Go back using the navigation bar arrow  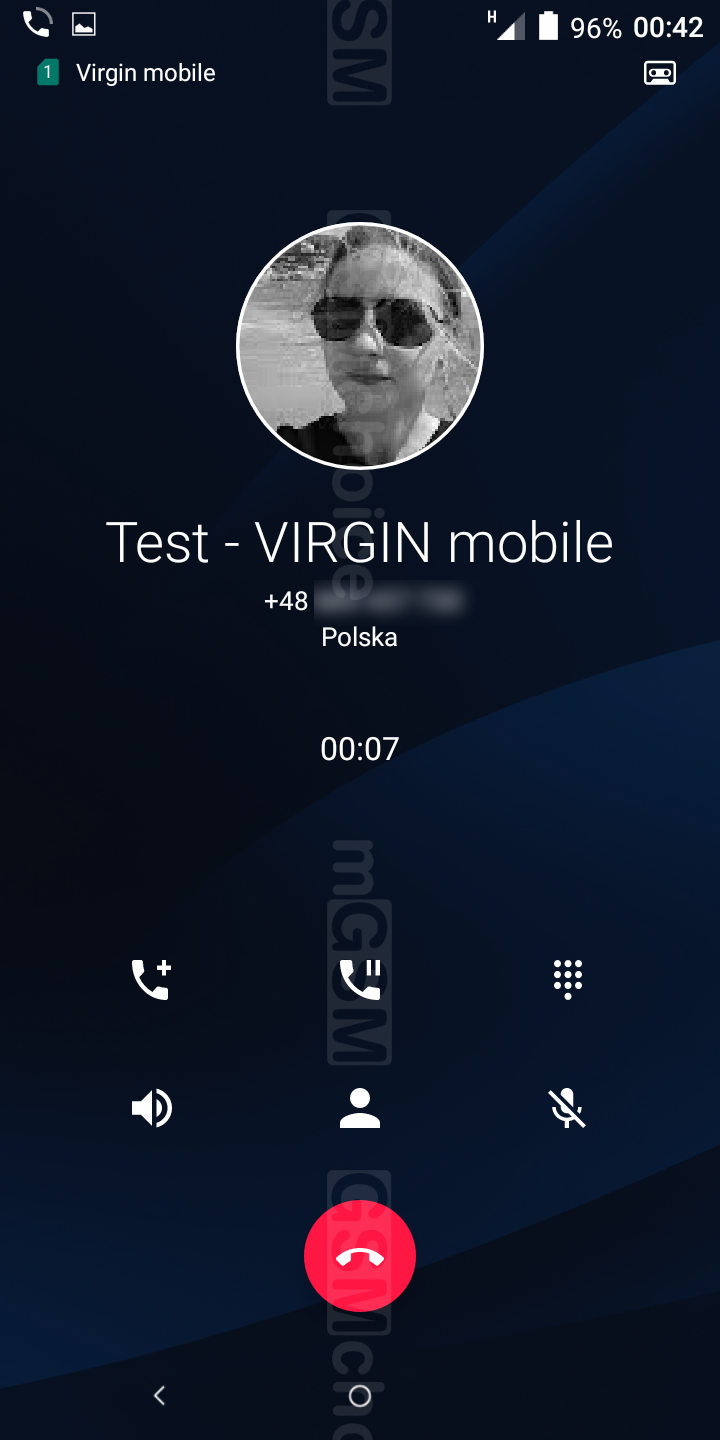click(x=159, y=1395)
